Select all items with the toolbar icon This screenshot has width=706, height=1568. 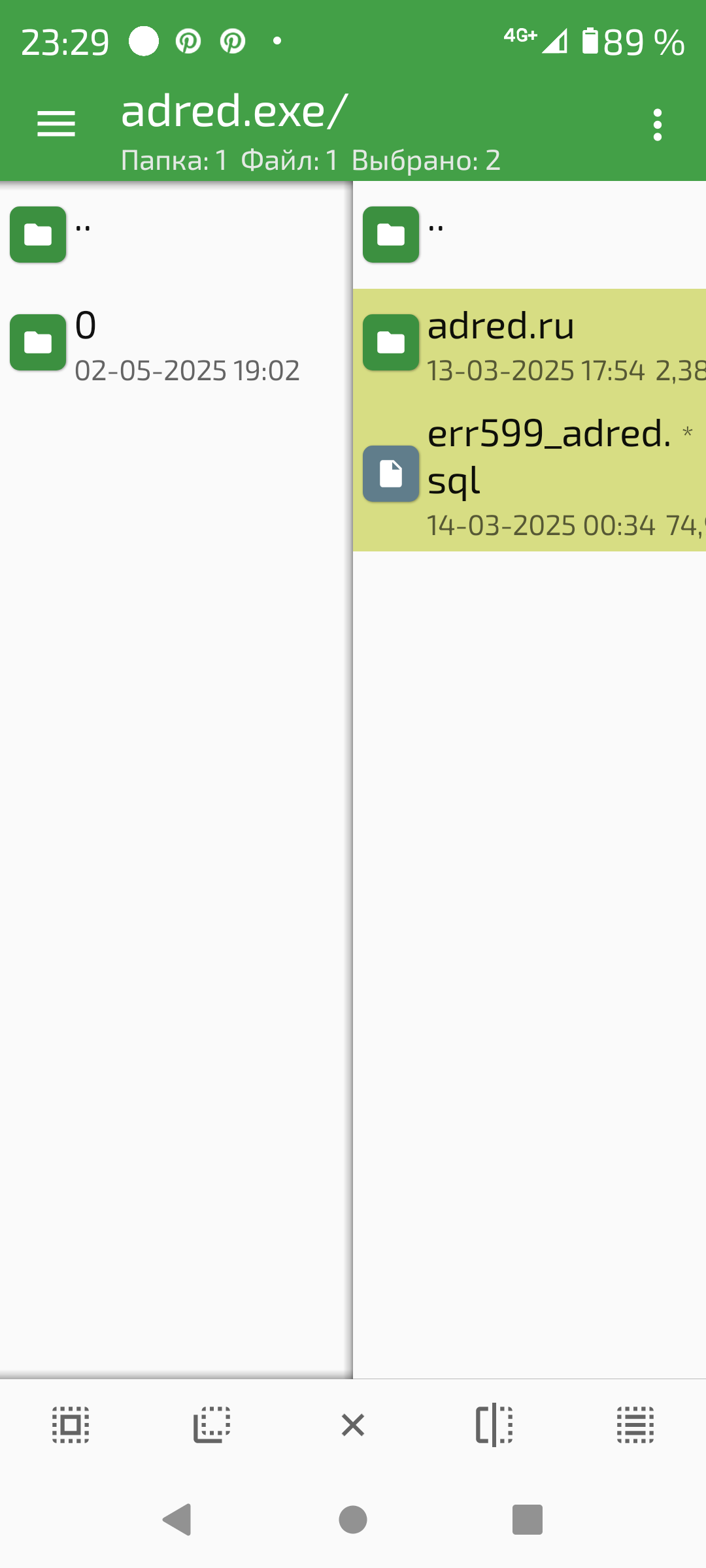coord(71,1425)
